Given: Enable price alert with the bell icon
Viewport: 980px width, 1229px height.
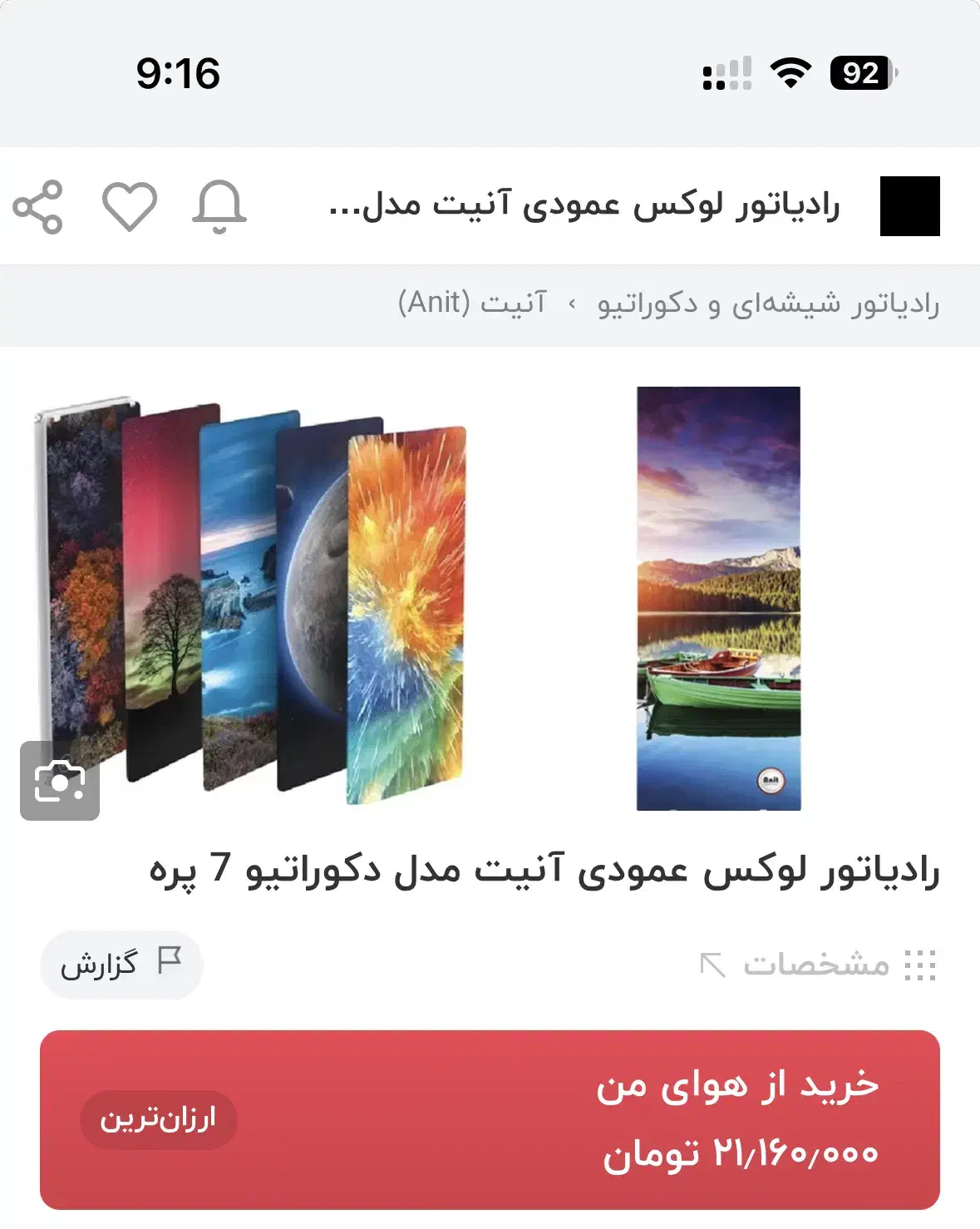Looking at the screenshot, I should [219, 206].
